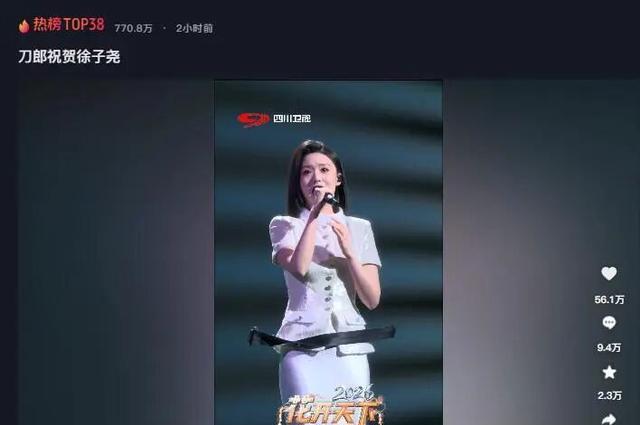Like this video with the heart

tap(609, 274)
